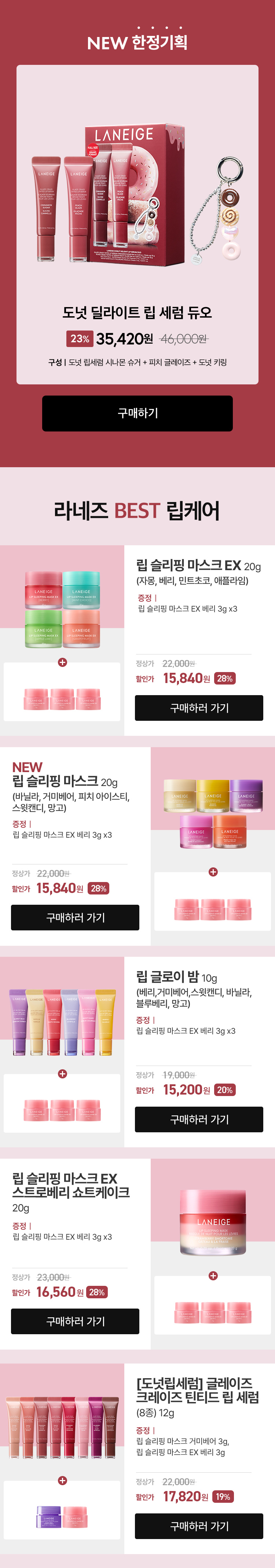275x1568 pixels.
Task: Tap 구매하기 for 도넛 딜라이트 립 세럼 듀오
Action: tap(137, 413)
